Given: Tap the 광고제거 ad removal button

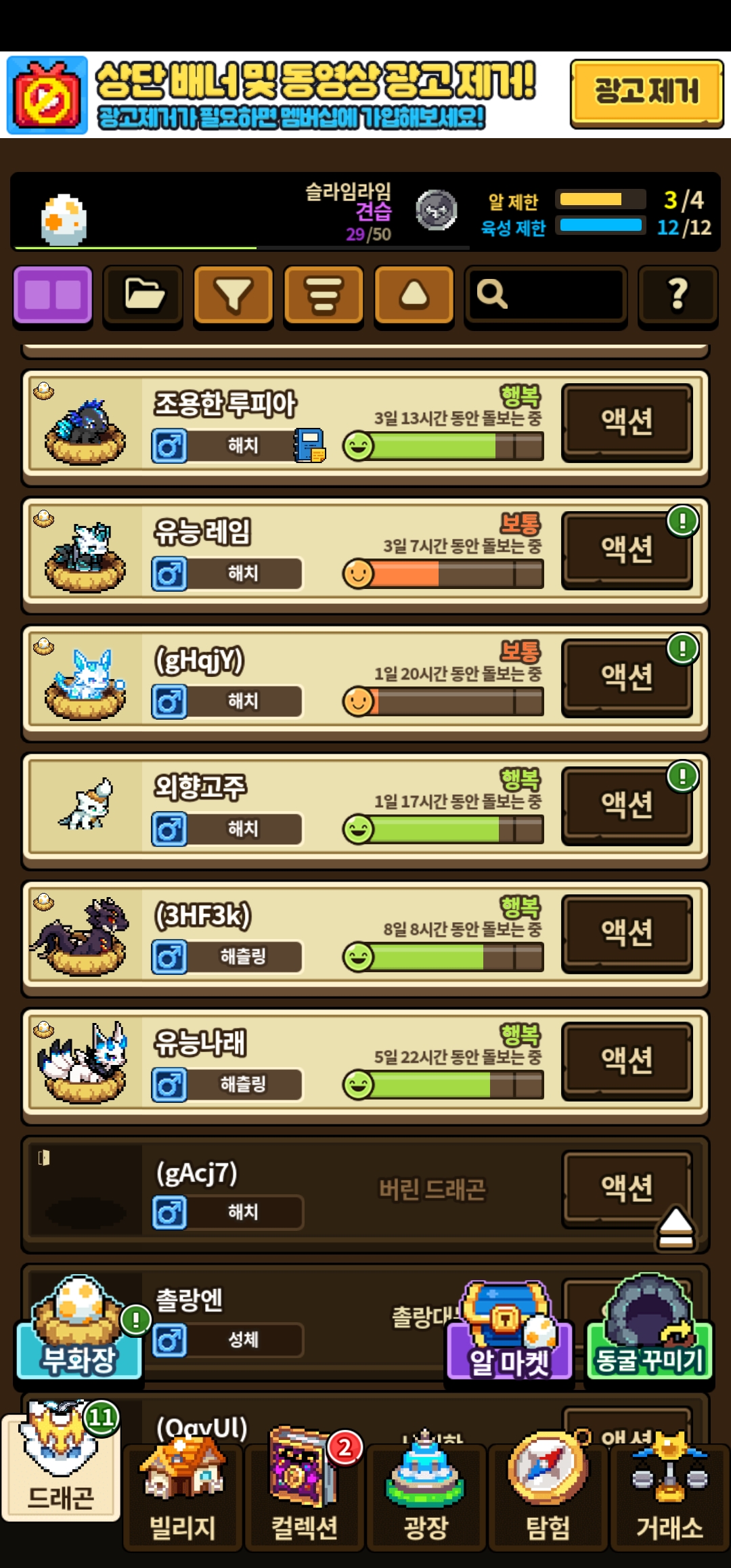Looking at the screenshot, I should pos(646,93).
